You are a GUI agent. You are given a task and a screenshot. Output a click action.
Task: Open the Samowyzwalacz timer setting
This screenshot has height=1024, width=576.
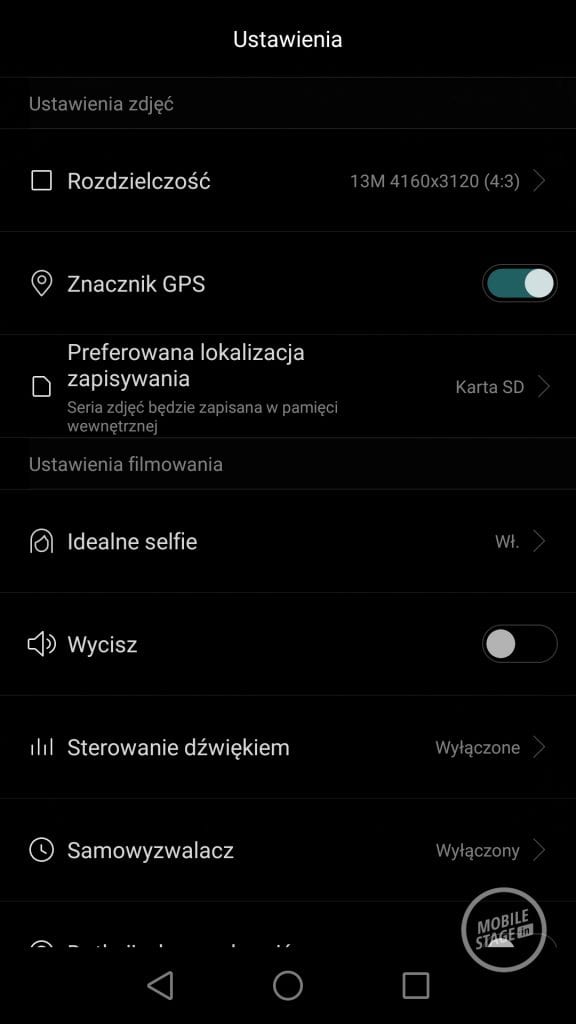(288, 850)
